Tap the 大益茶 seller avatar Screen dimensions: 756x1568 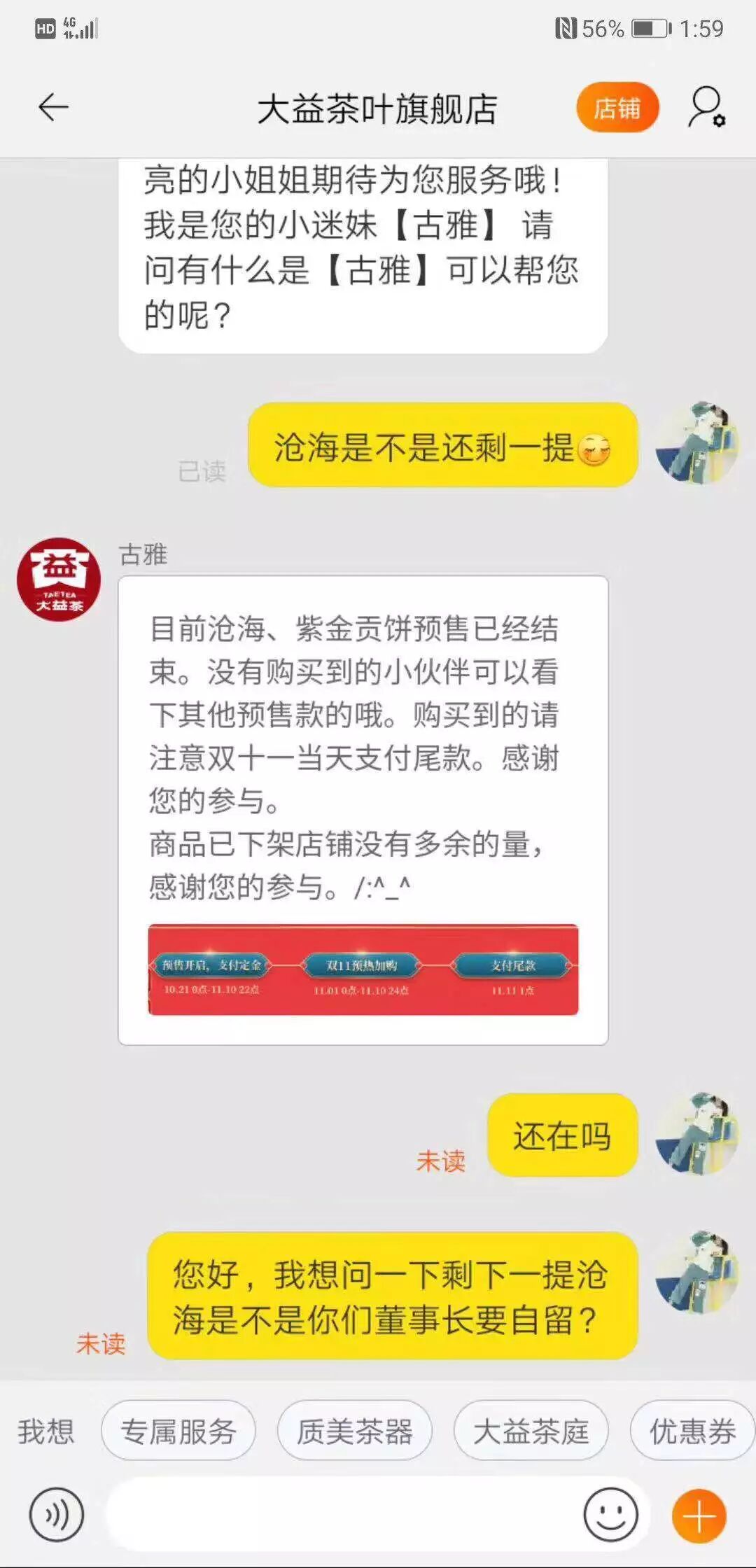click(x=59, y=579)
